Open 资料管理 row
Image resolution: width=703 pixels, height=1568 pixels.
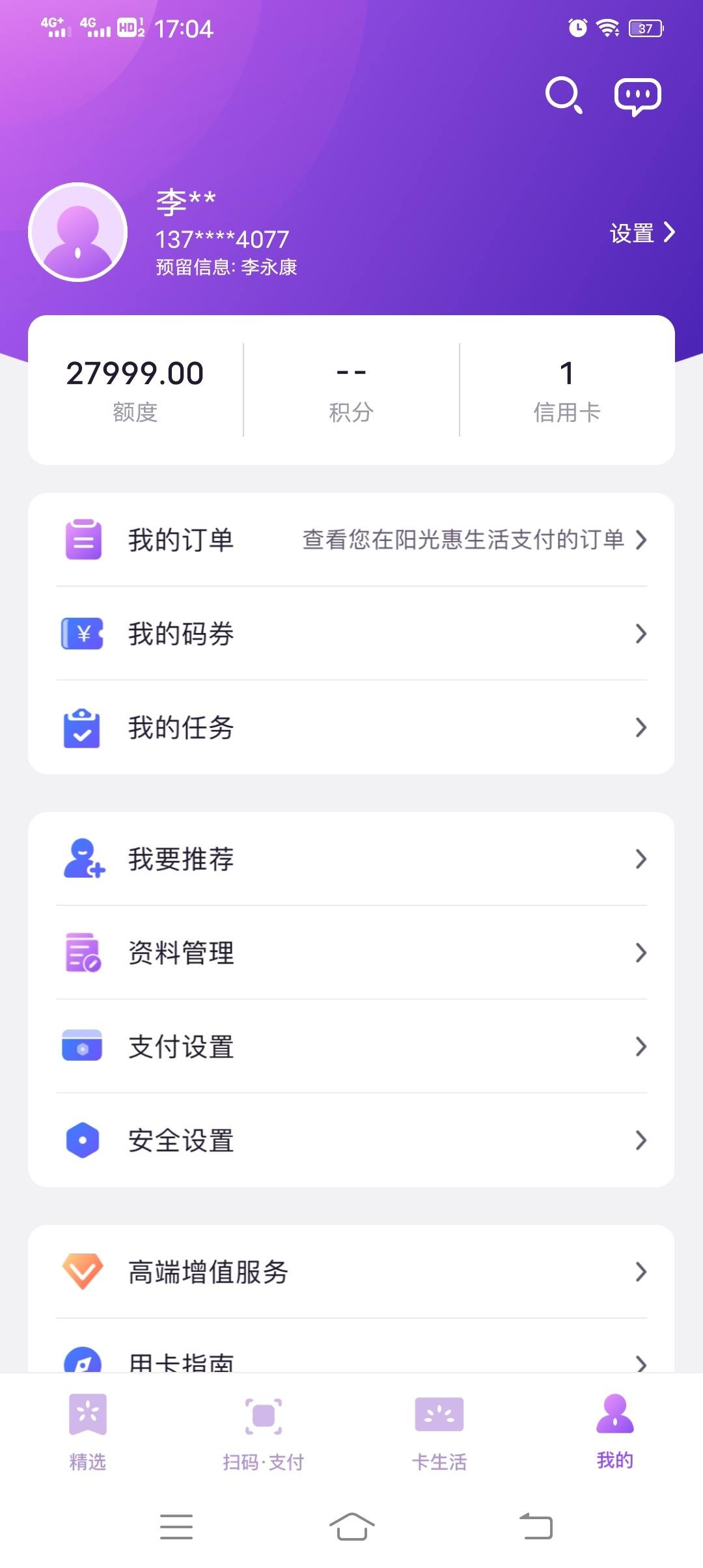point(351,953)
